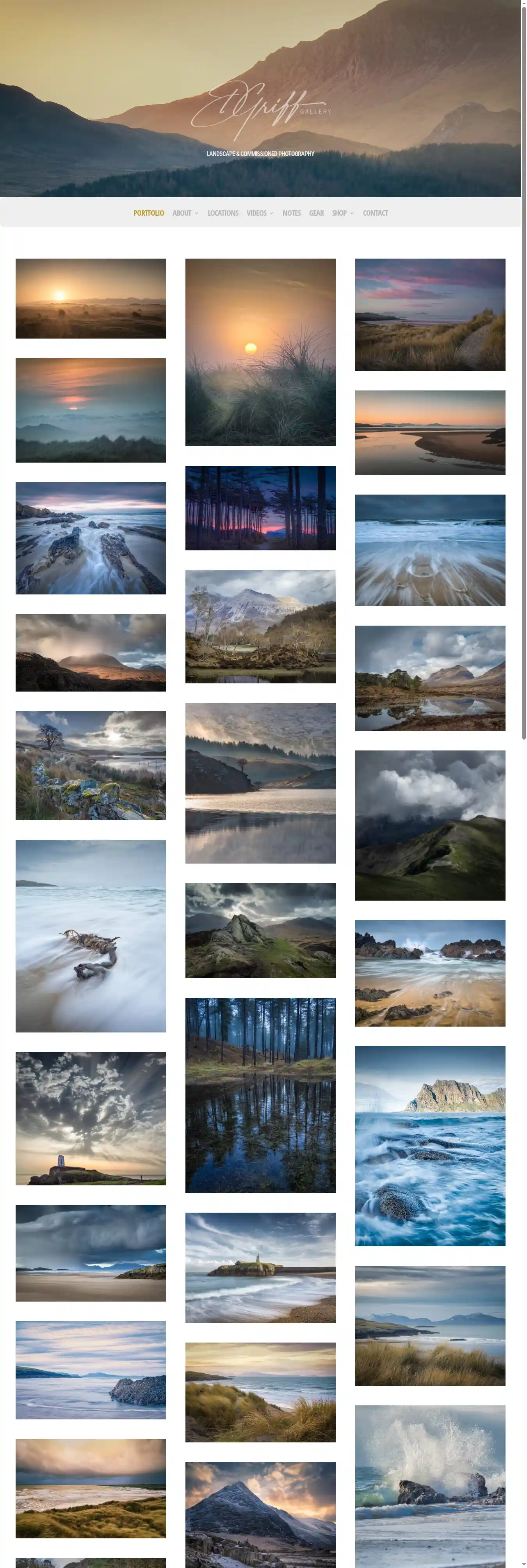This screenshot has width=527, height=1568.
Task: Open the pink clouds over dunes photo
Action: click(x=429, y=314)
